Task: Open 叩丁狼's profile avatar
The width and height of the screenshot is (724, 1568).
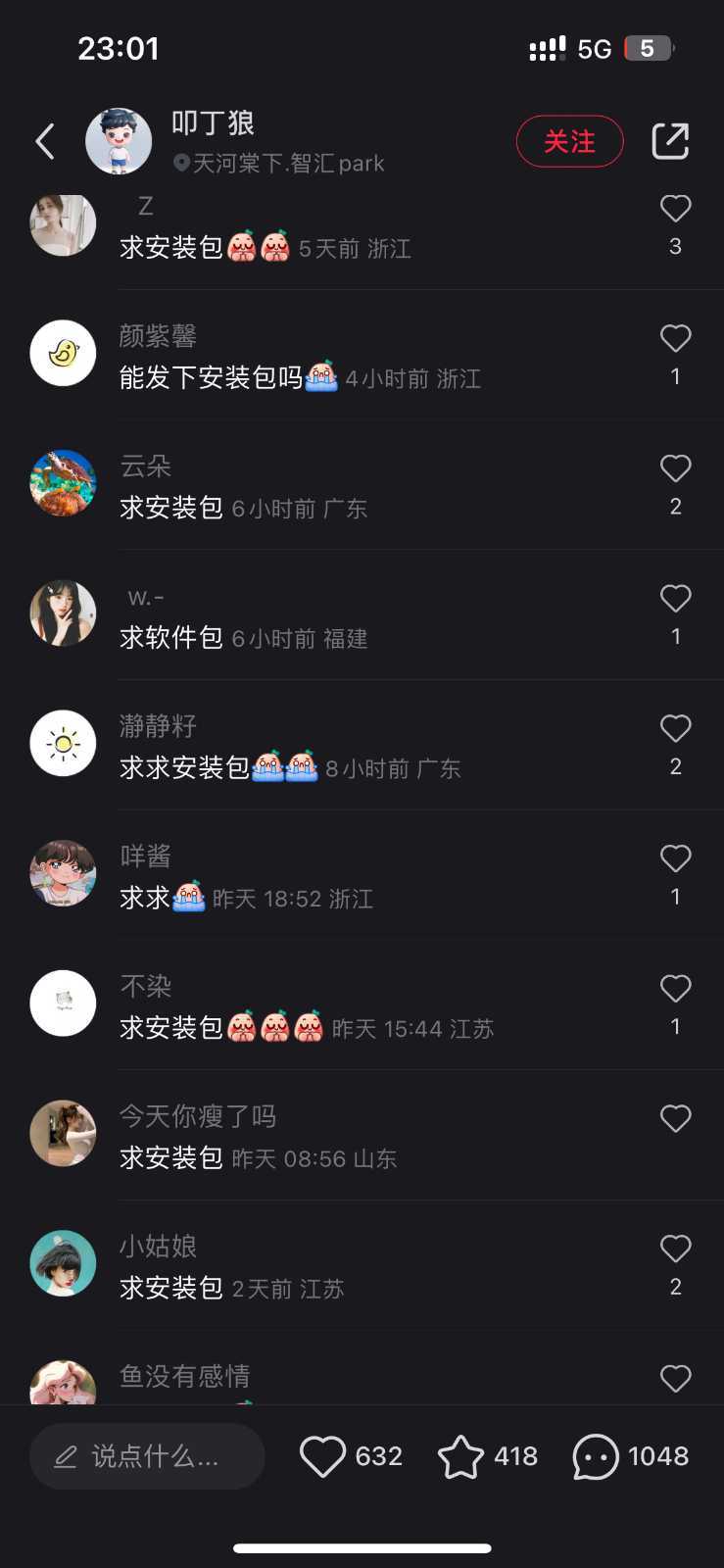Action: [x=119, y=140]
